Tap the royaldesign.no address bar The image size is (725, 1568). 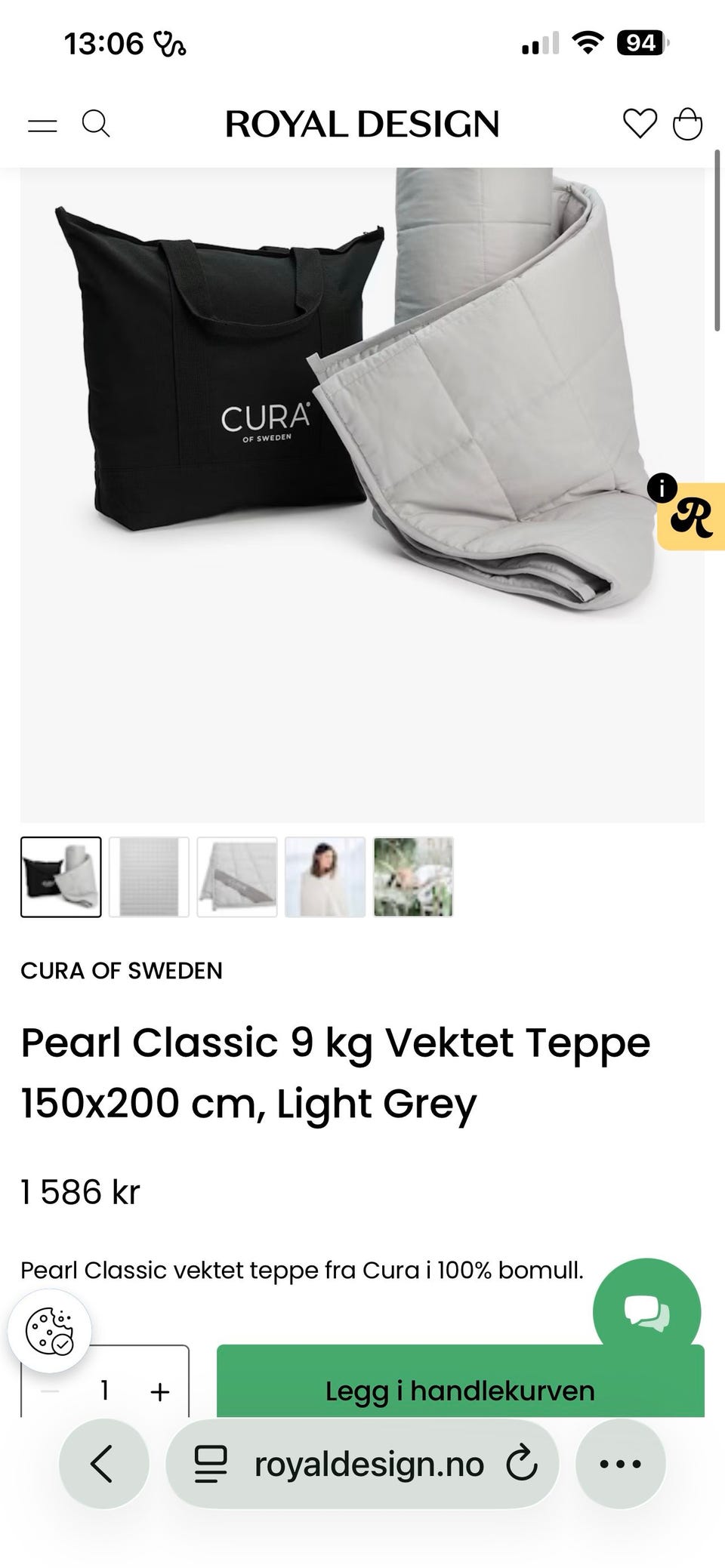362,1463
